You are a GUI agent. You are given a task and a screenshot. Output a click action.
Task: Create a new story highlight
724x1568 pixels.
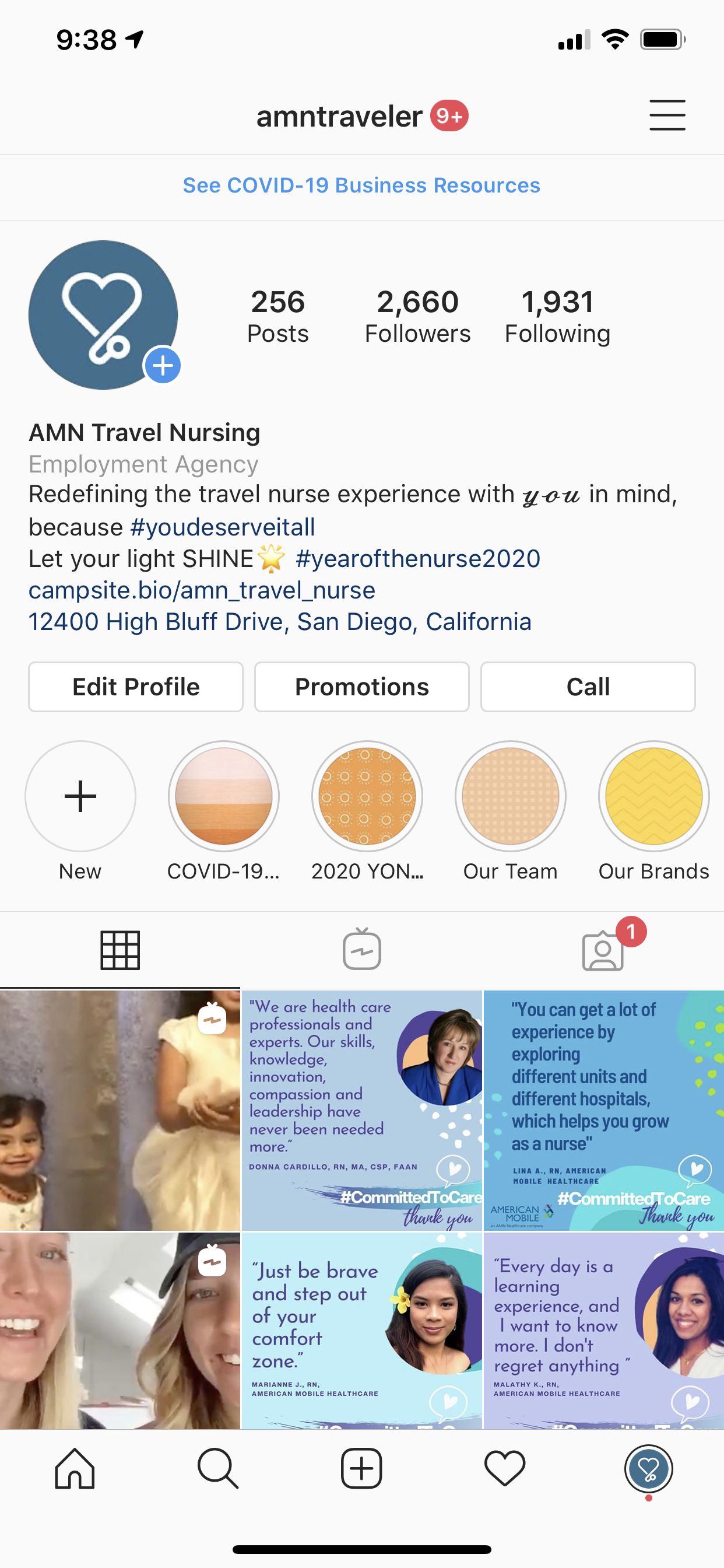pyautogui.click(x=80, y=796)
